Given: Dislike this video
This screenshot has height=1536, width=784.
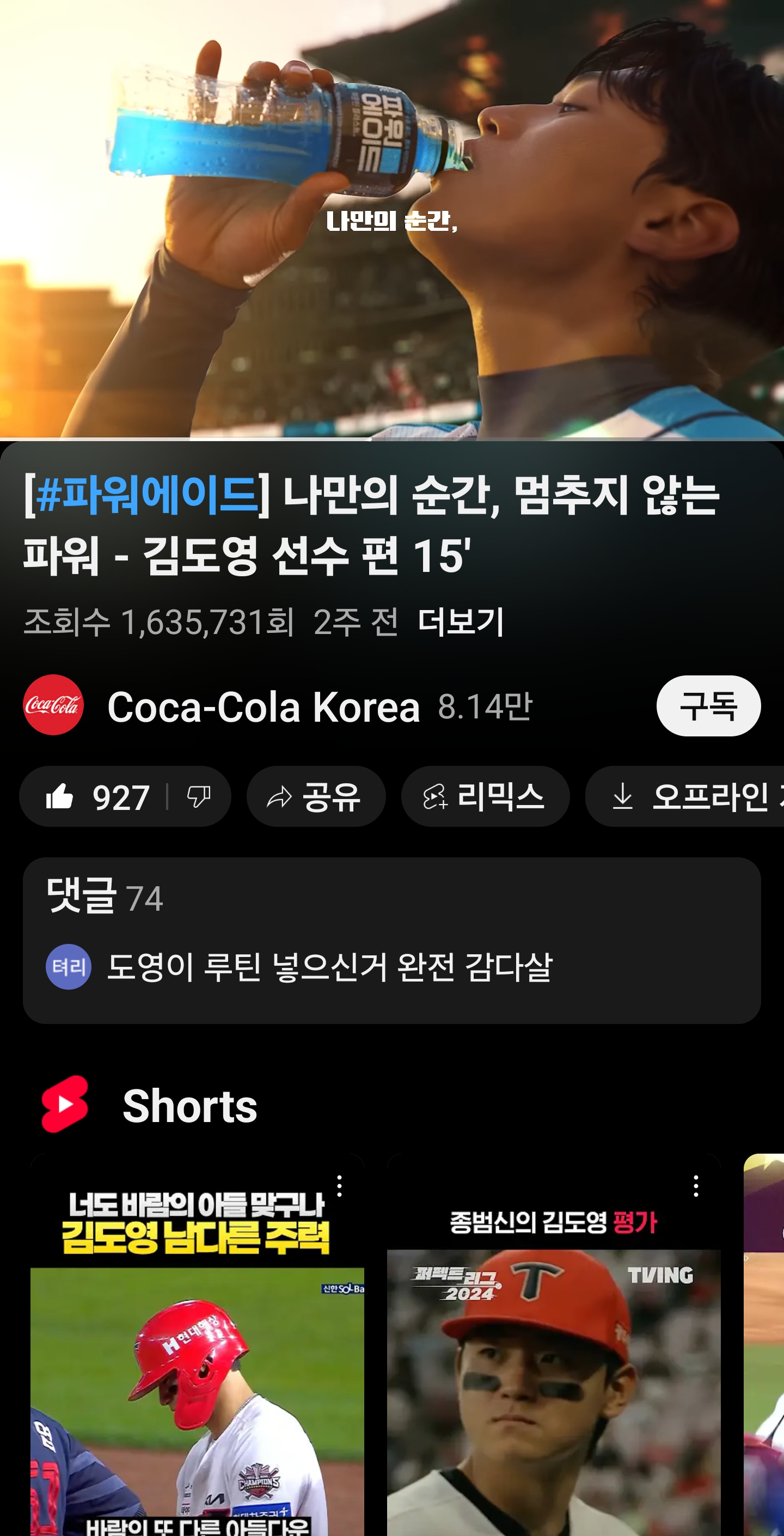Looking at the screenshot, I should [199, 797].
